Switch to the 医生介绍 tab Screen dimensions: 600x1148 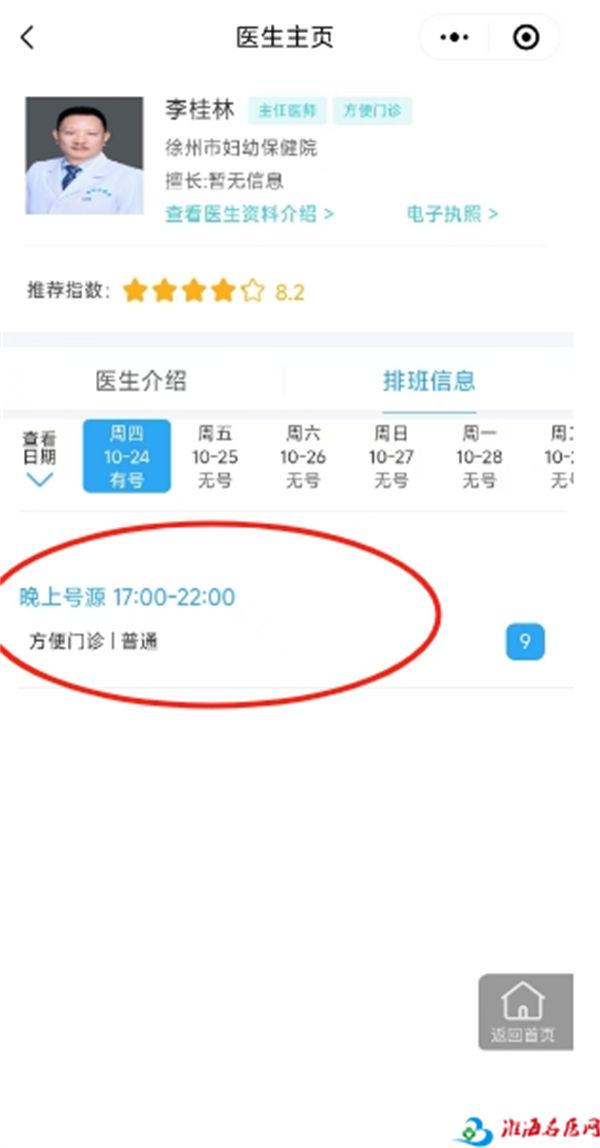pyautogui.click(x=141, y=381)
